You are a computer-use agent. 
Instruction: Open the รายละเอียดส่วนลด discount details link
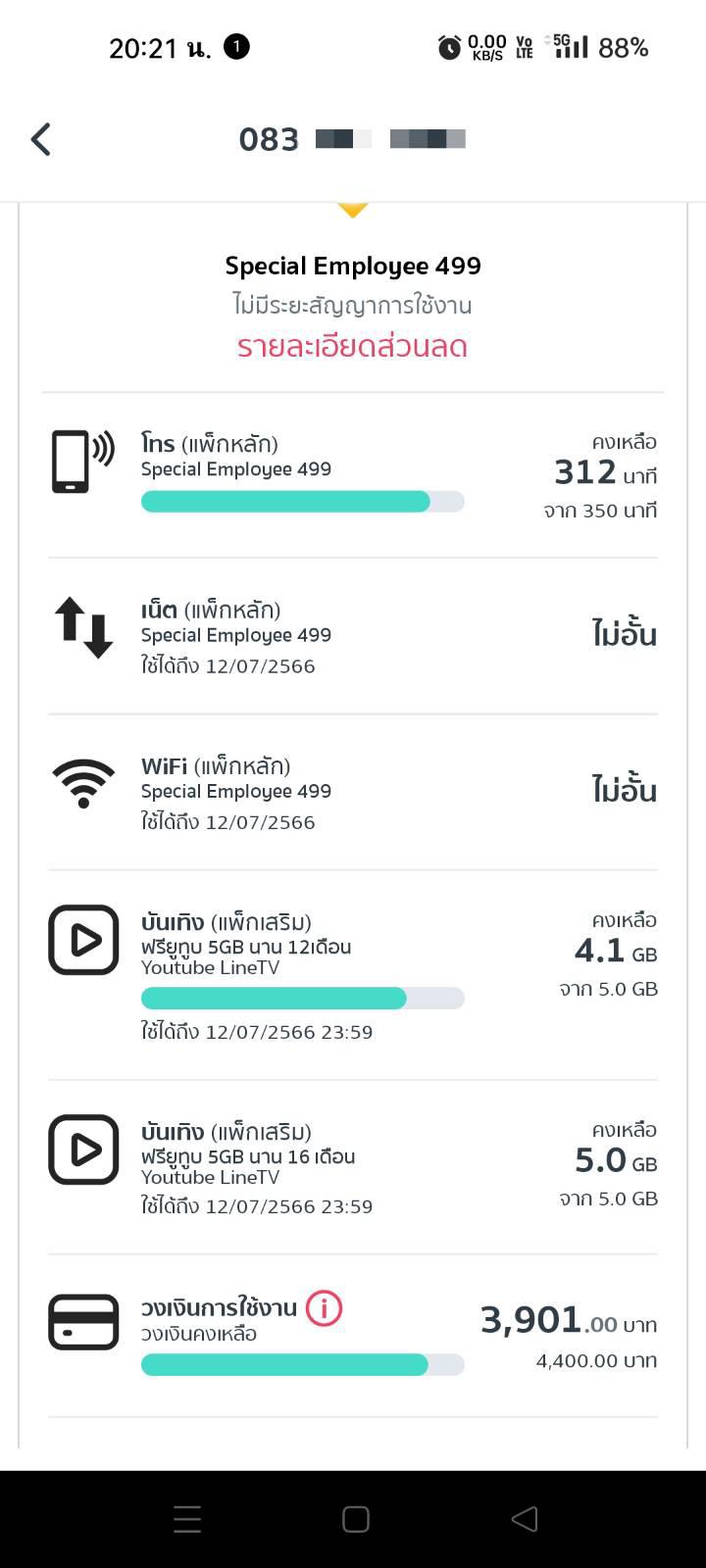tap(352, 347)
